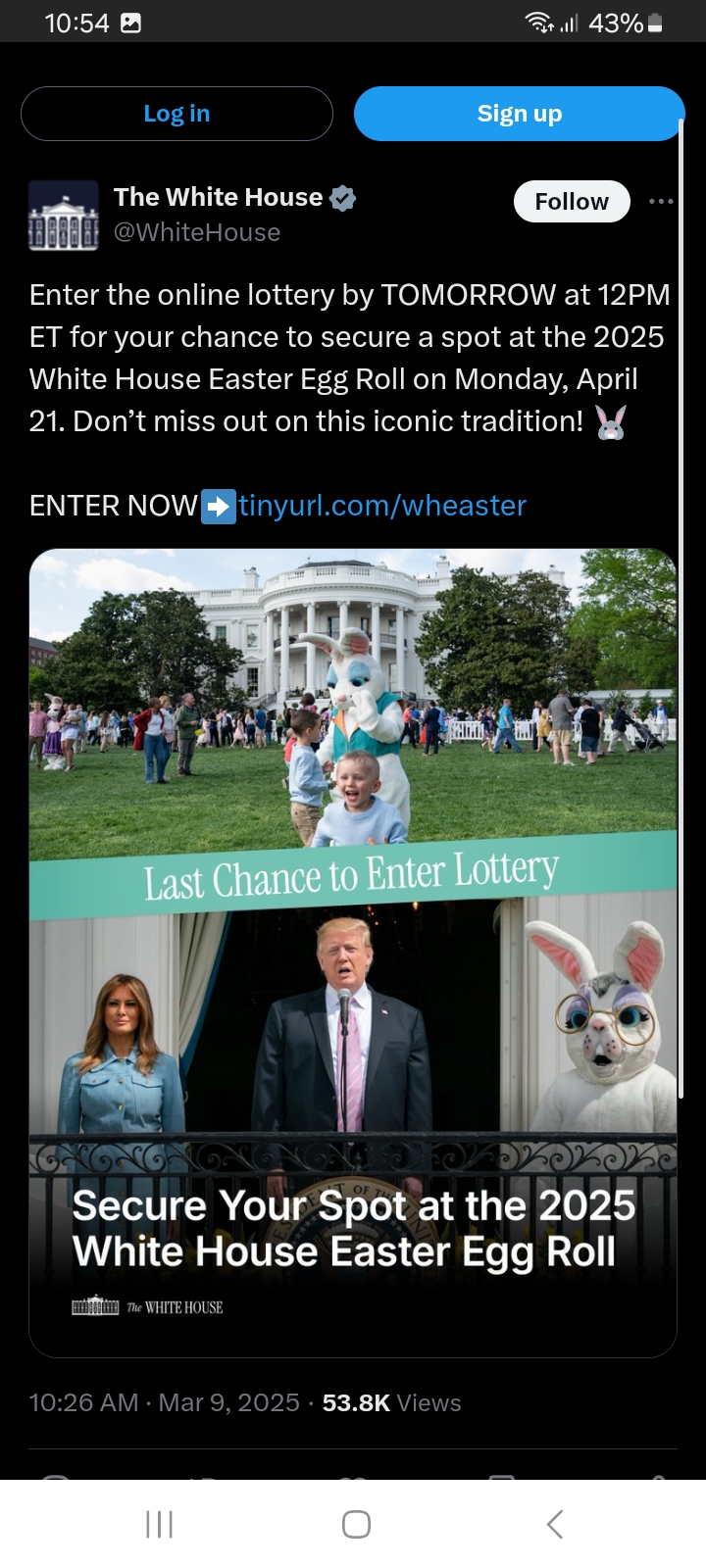Open the post's three-dot overflow menu
This screenshot has height=1568, width=706.
(x=661, y=201)
